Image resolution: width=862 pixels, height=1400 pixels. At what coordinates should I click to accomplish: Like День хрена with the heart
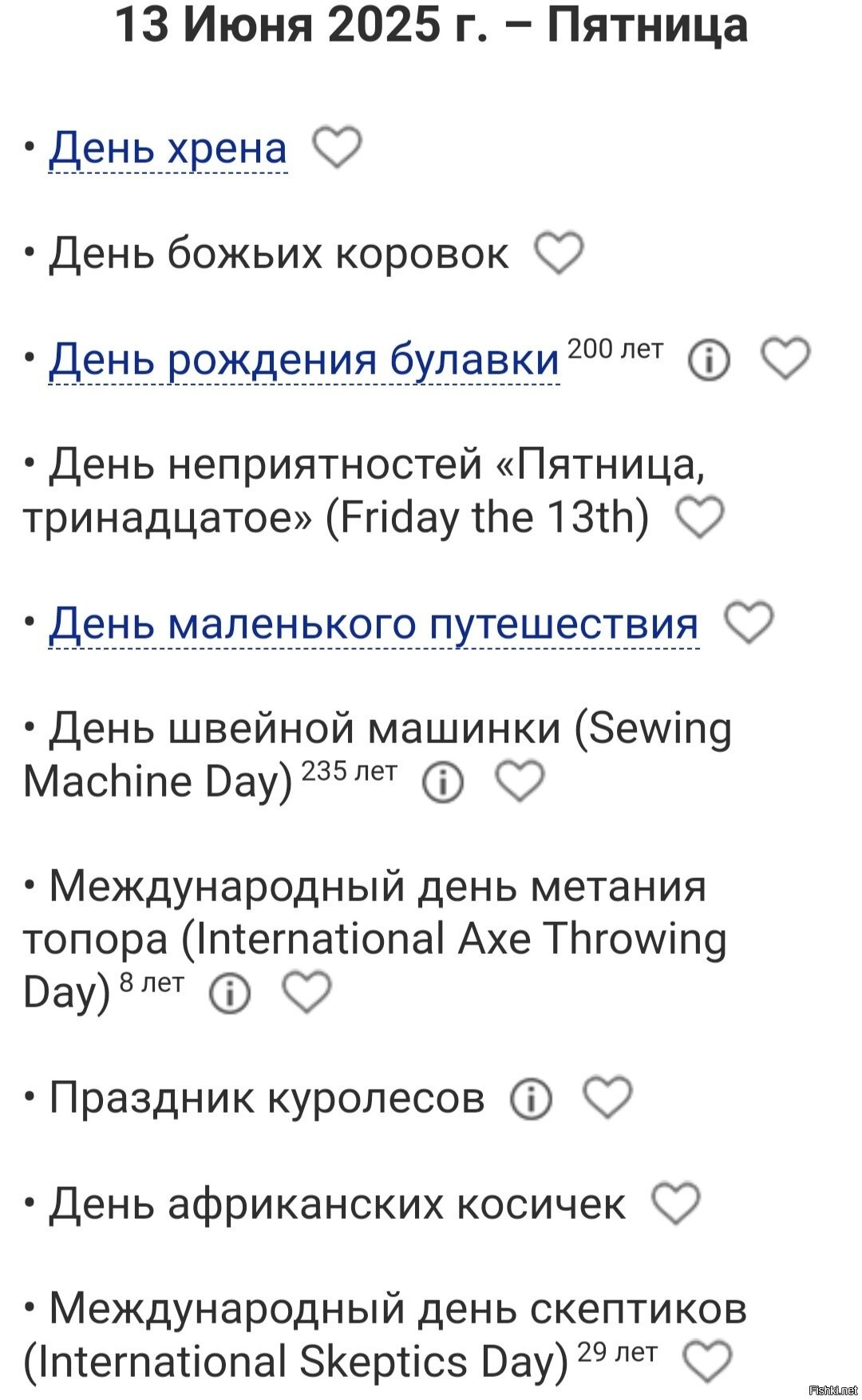(337, 147)
